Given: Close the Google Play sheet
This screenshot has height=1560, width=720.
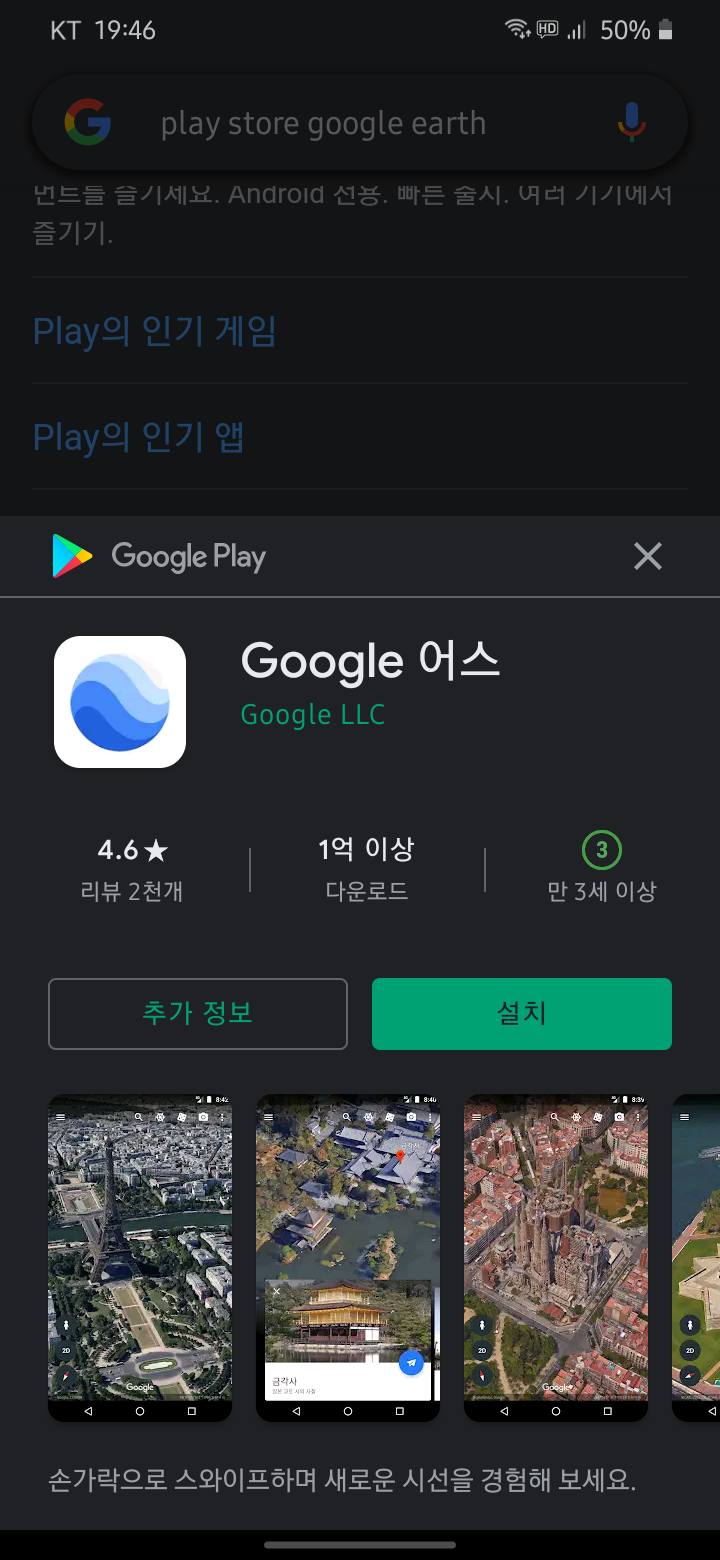Looking at the screenshot, I should click(648, 556).
